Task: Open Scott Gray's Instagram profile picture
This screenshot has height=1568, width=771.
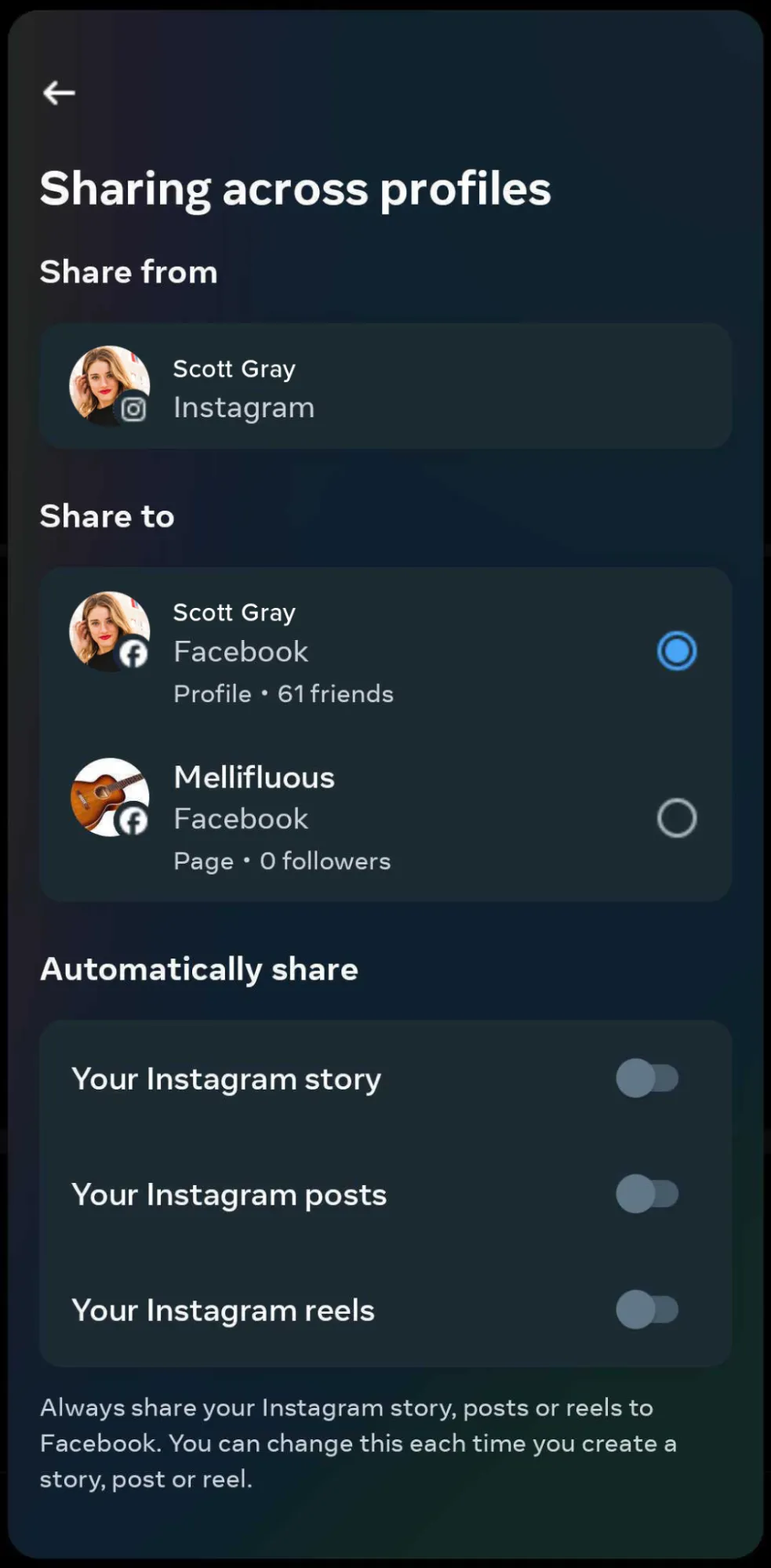Action: click(x=110, y=385)
